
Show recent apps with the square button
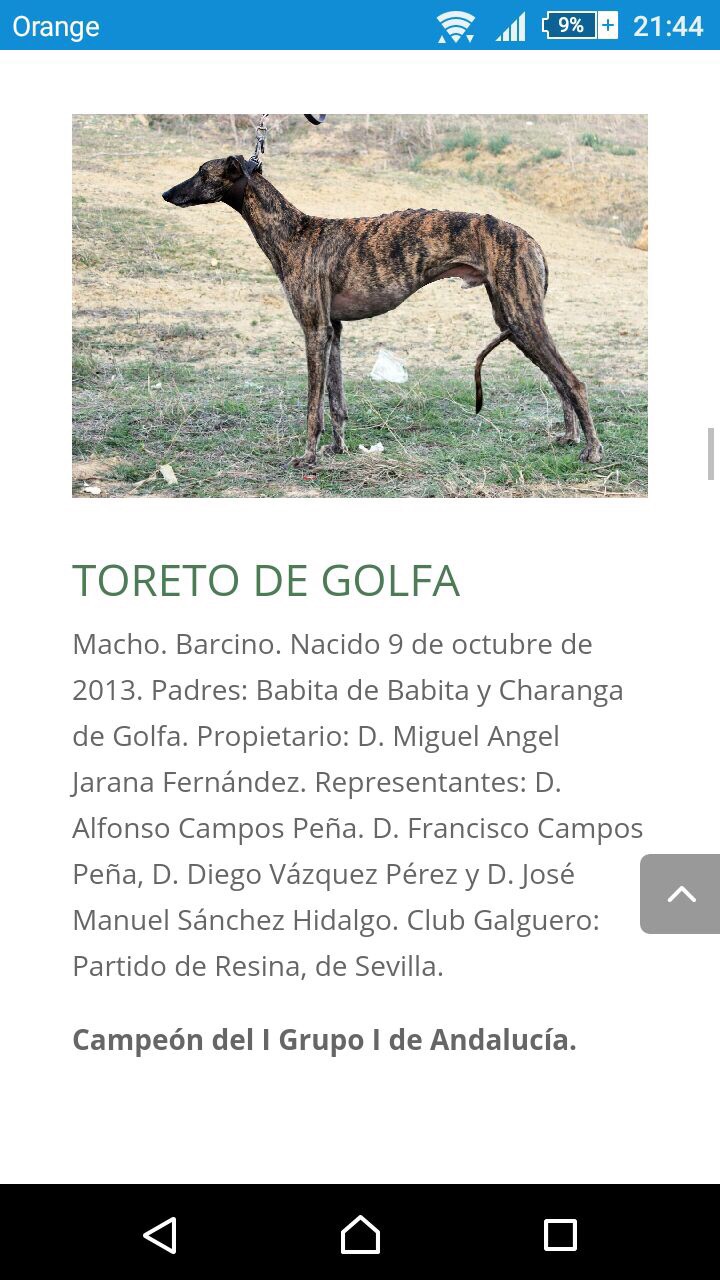(x=560, y=1235)
